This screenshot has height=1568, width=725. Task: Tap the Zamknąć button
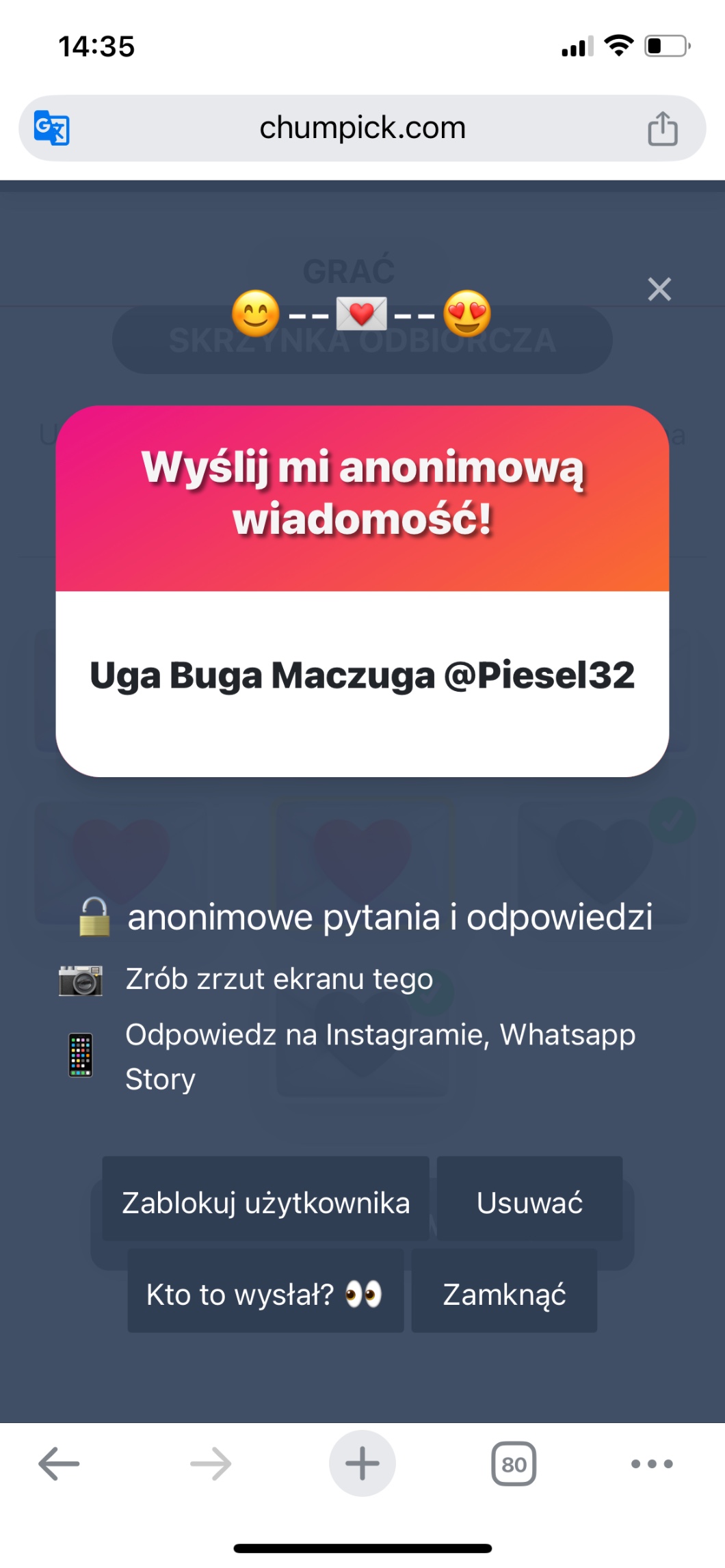click(x=504, y=1294)
